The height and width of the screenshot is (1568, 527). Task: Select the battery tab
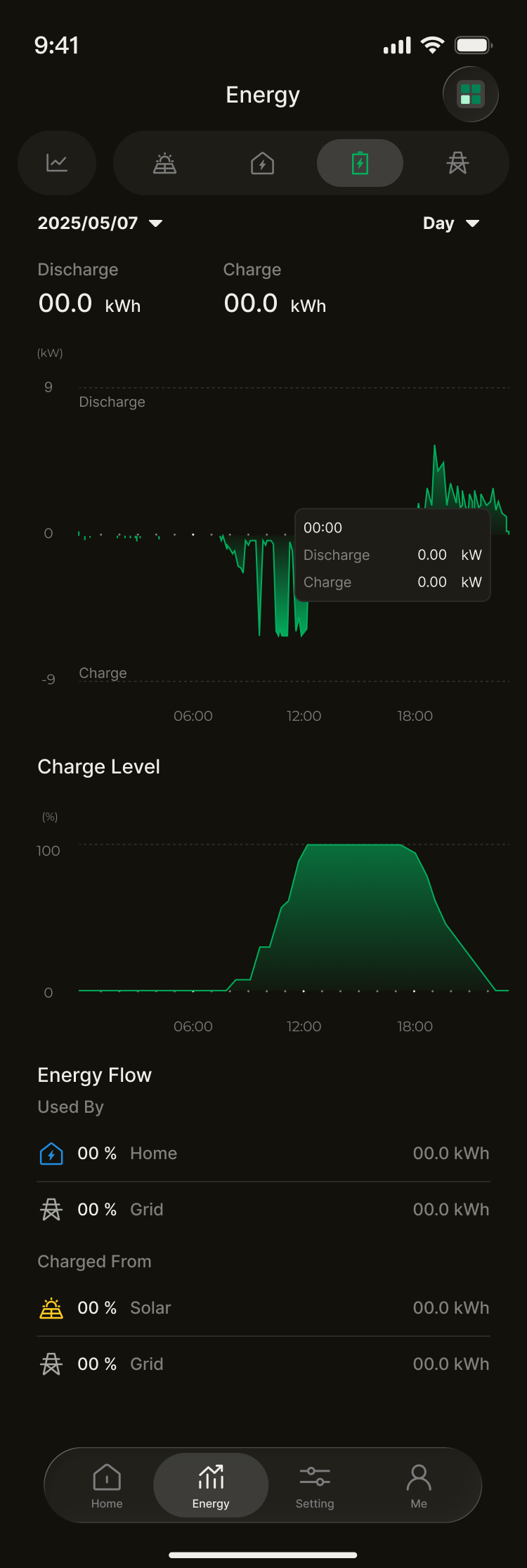click(x=360, y=163)
